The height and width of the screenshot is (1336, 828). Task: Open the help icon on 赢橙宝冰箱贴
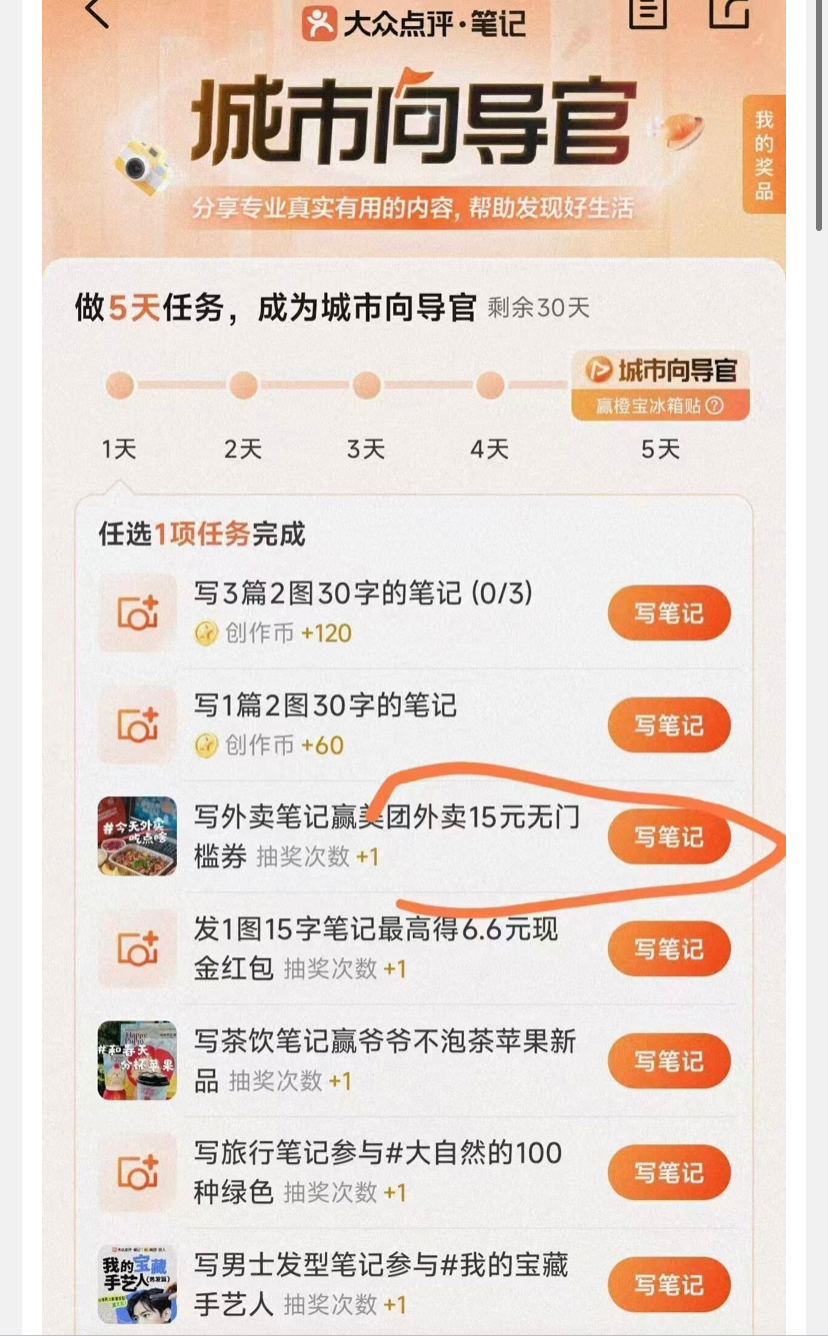[714, 406]
